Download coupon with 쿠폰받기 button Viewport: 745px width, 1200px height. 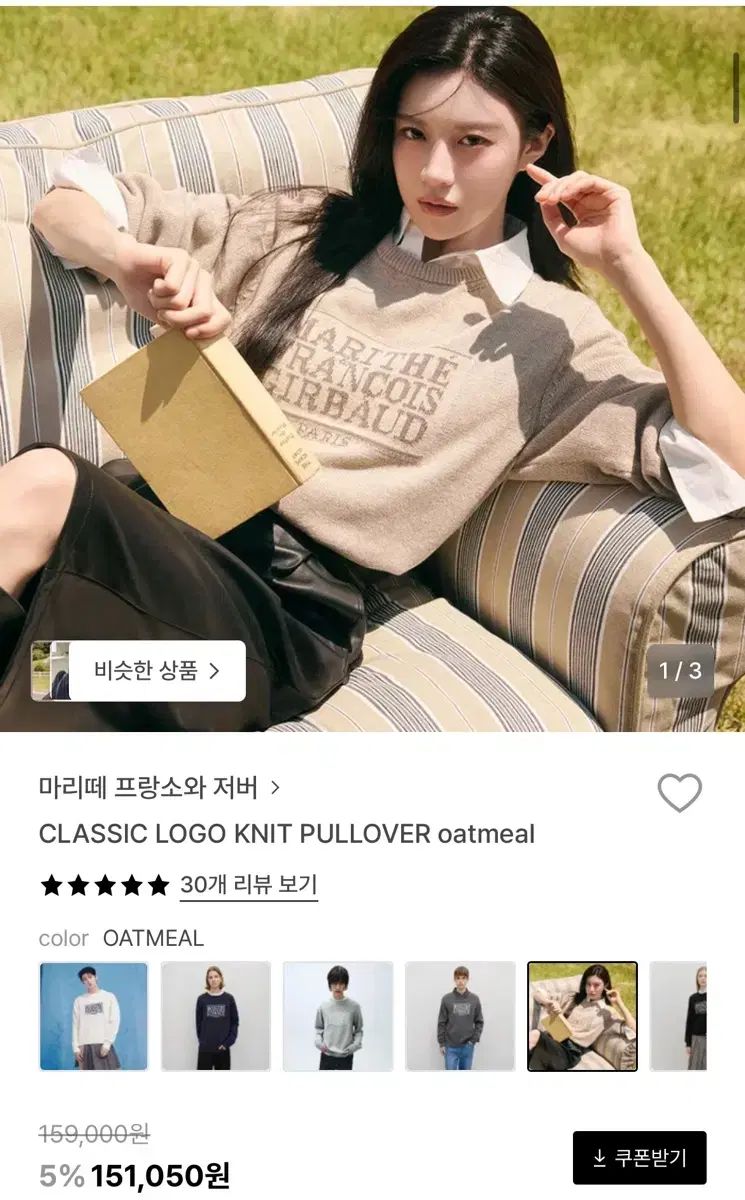[x=639, y=1158]
